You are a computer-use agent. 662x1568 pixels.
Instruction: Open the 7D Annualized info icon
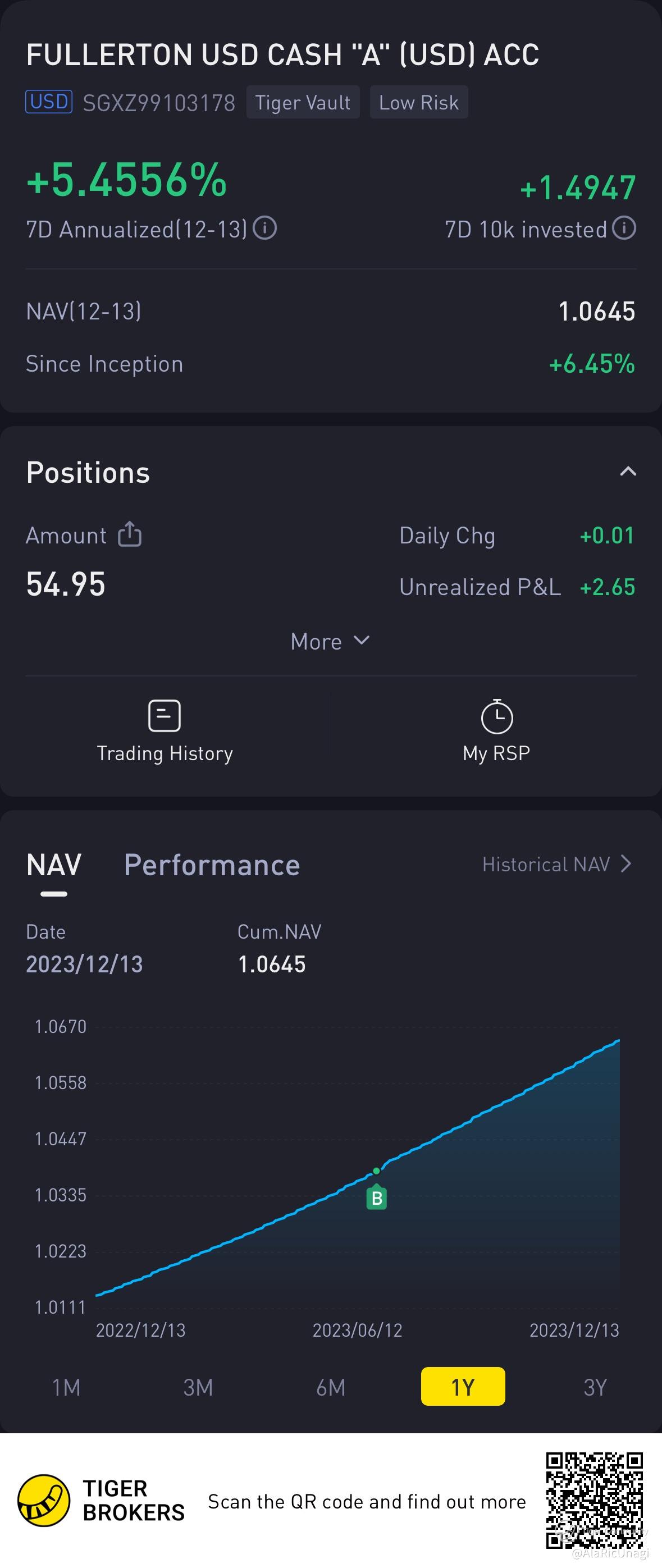[265, 229]
